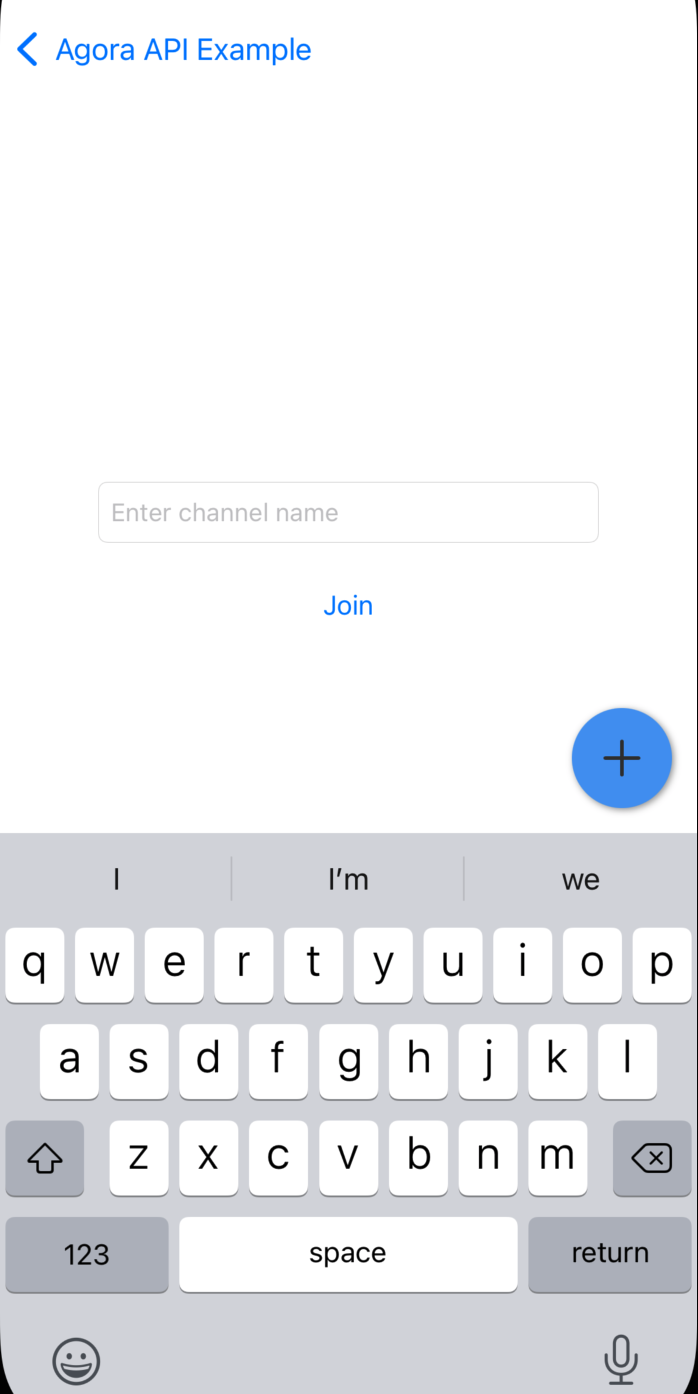This screenshot has width=698, height=1394.
Task: Choose the "I'm" keyboard suggestion
Action: (348, 880)
